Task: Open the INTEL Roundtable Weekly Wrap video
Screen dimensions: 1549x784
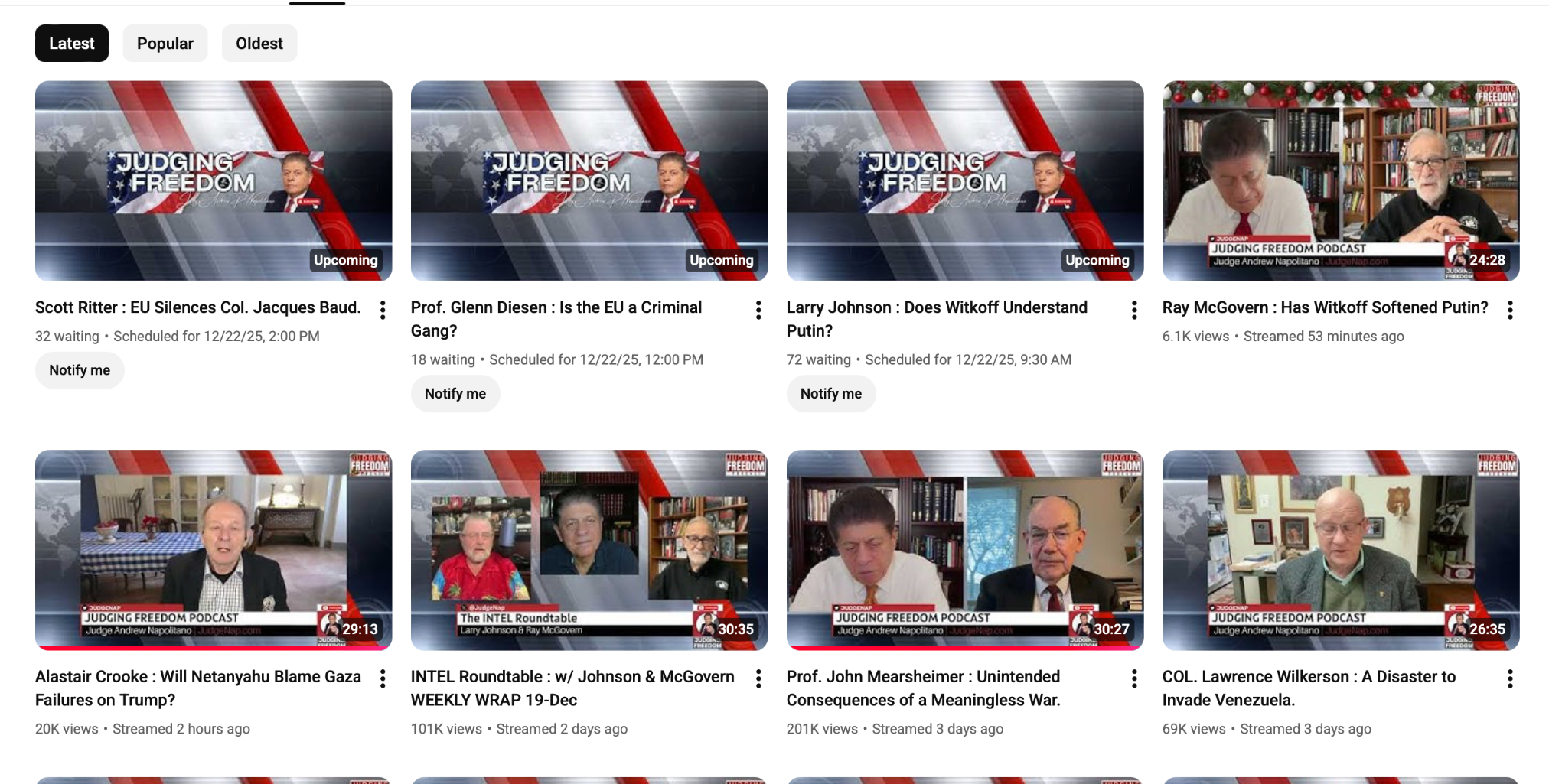Action: [589, 550]
